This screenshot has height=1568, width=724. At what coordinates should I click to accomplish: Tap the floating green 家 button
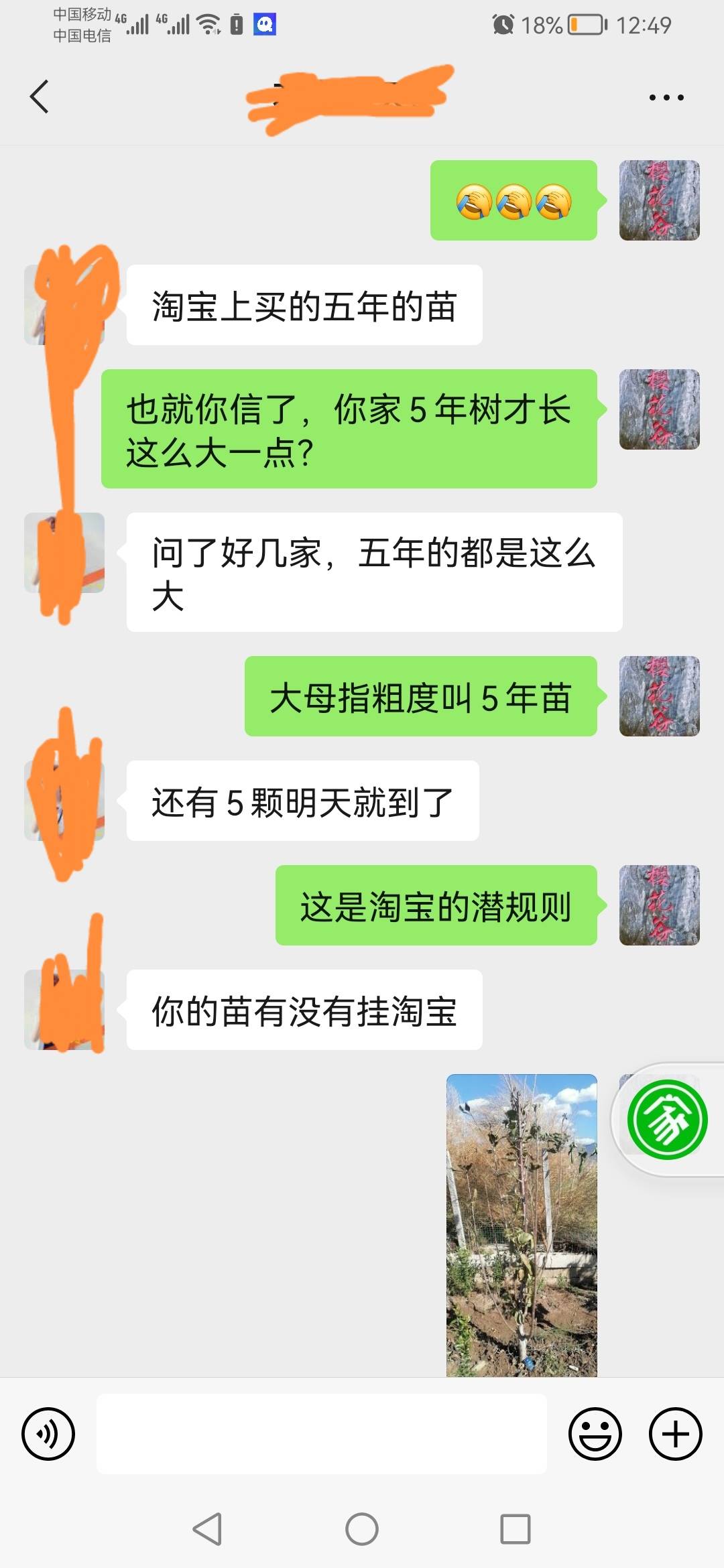coord(668,1120)
